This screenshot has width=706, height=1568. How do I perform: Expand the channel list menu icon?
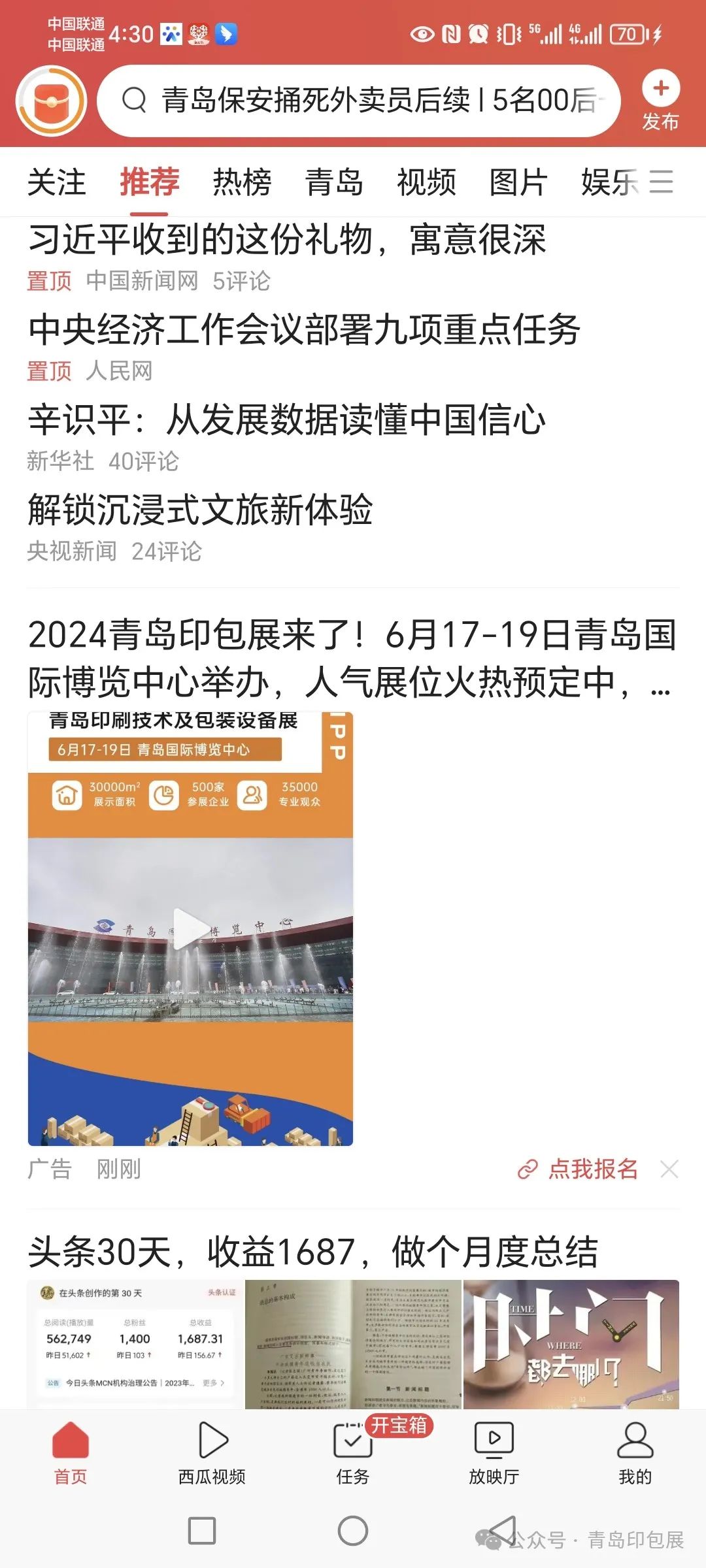coord(661,182)
